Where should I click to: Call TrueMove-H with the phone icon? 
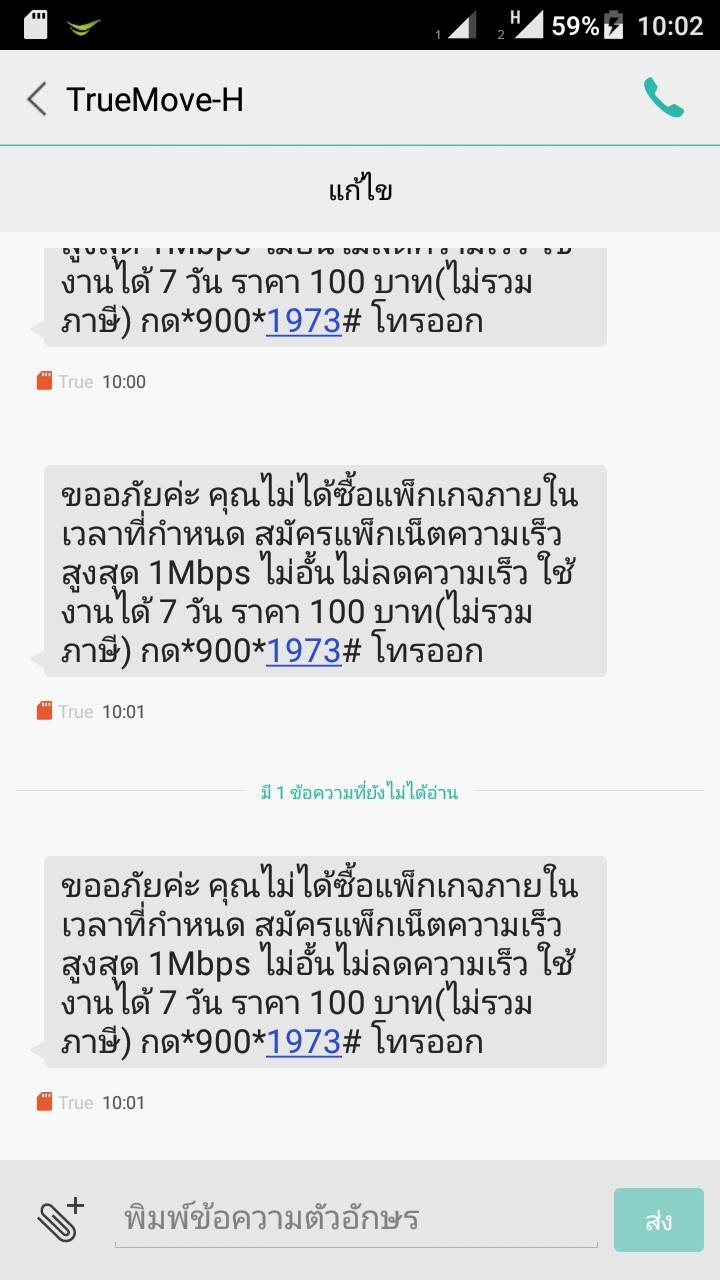663,98
